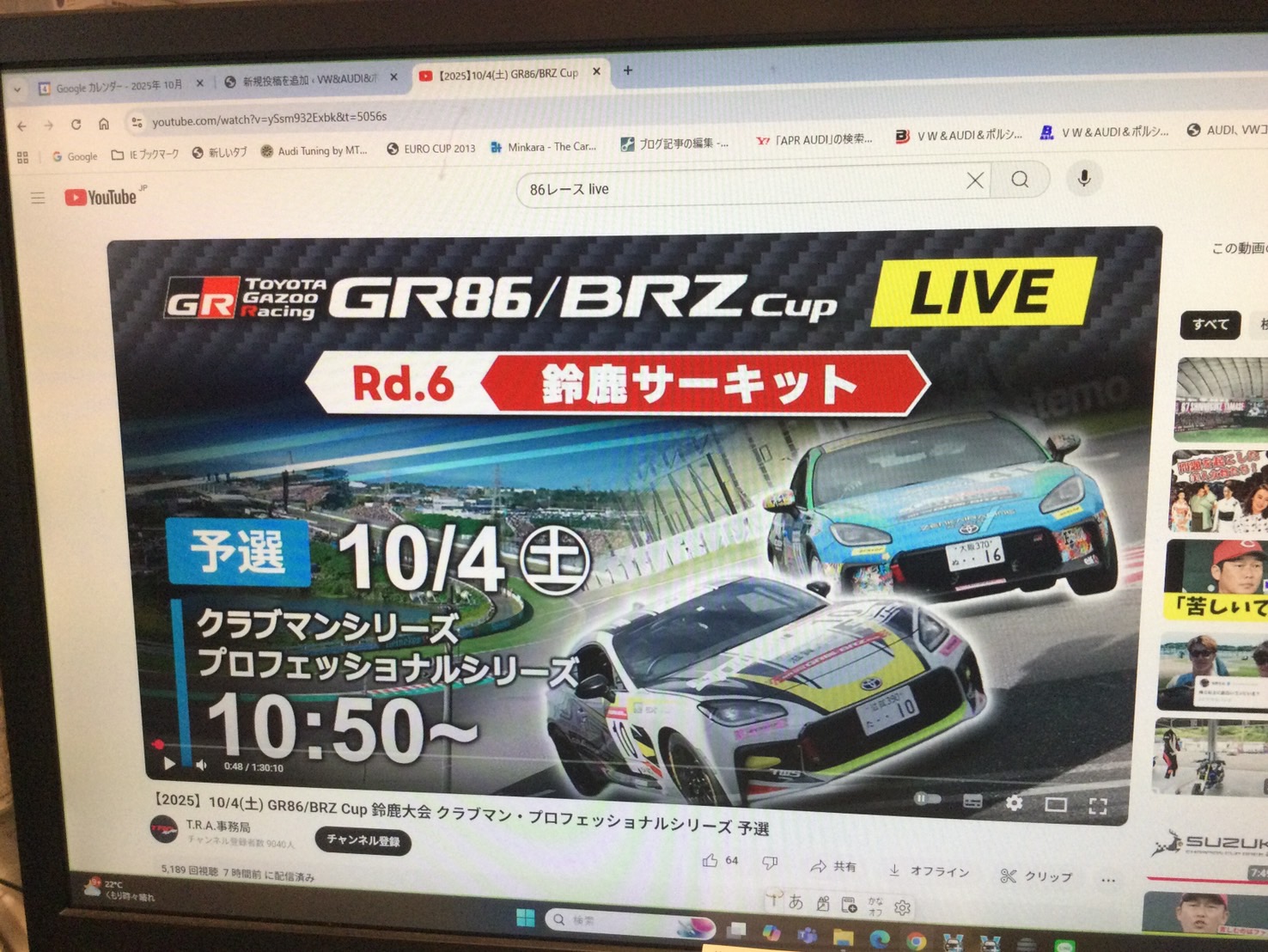Mute the video volume

point(201,765)
